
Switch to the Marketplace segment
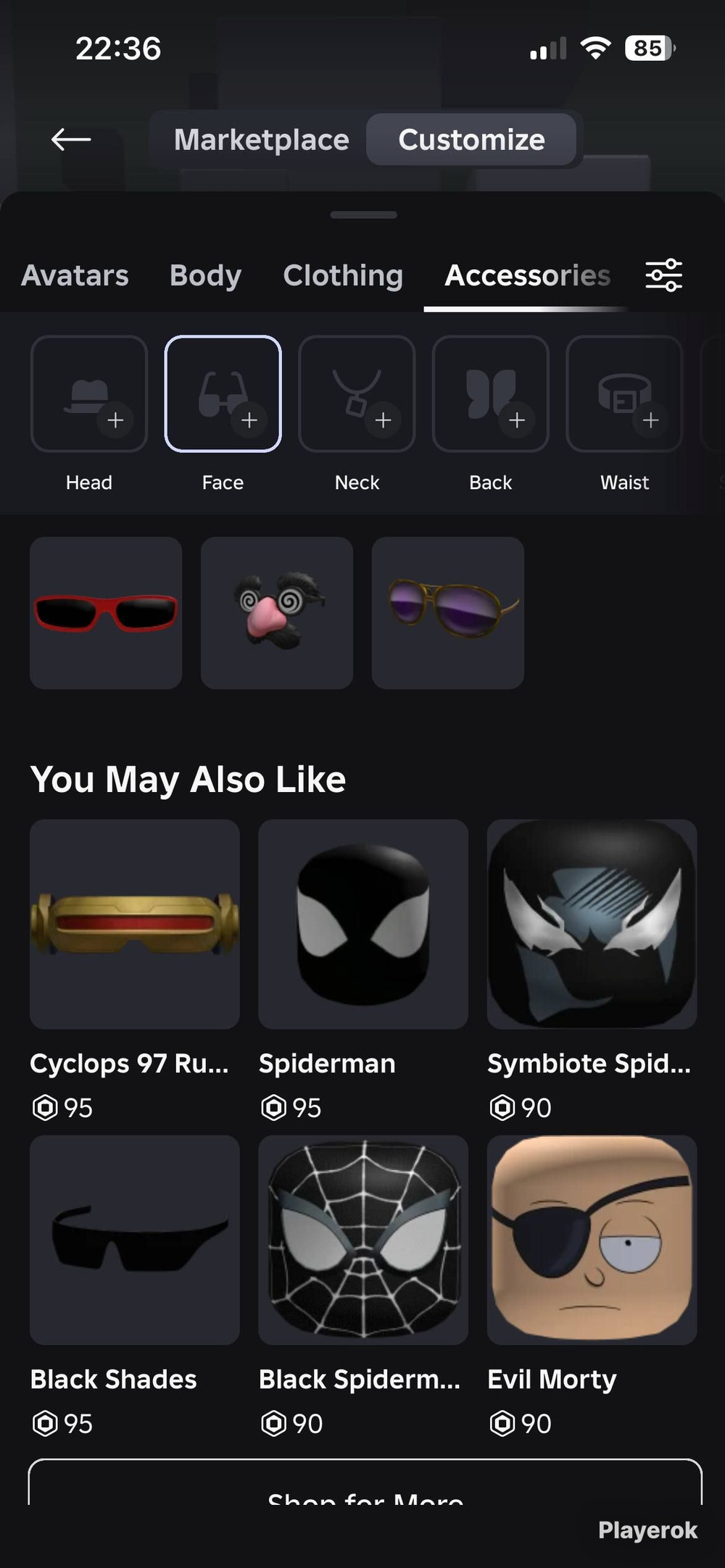click(x=261, y=139)
